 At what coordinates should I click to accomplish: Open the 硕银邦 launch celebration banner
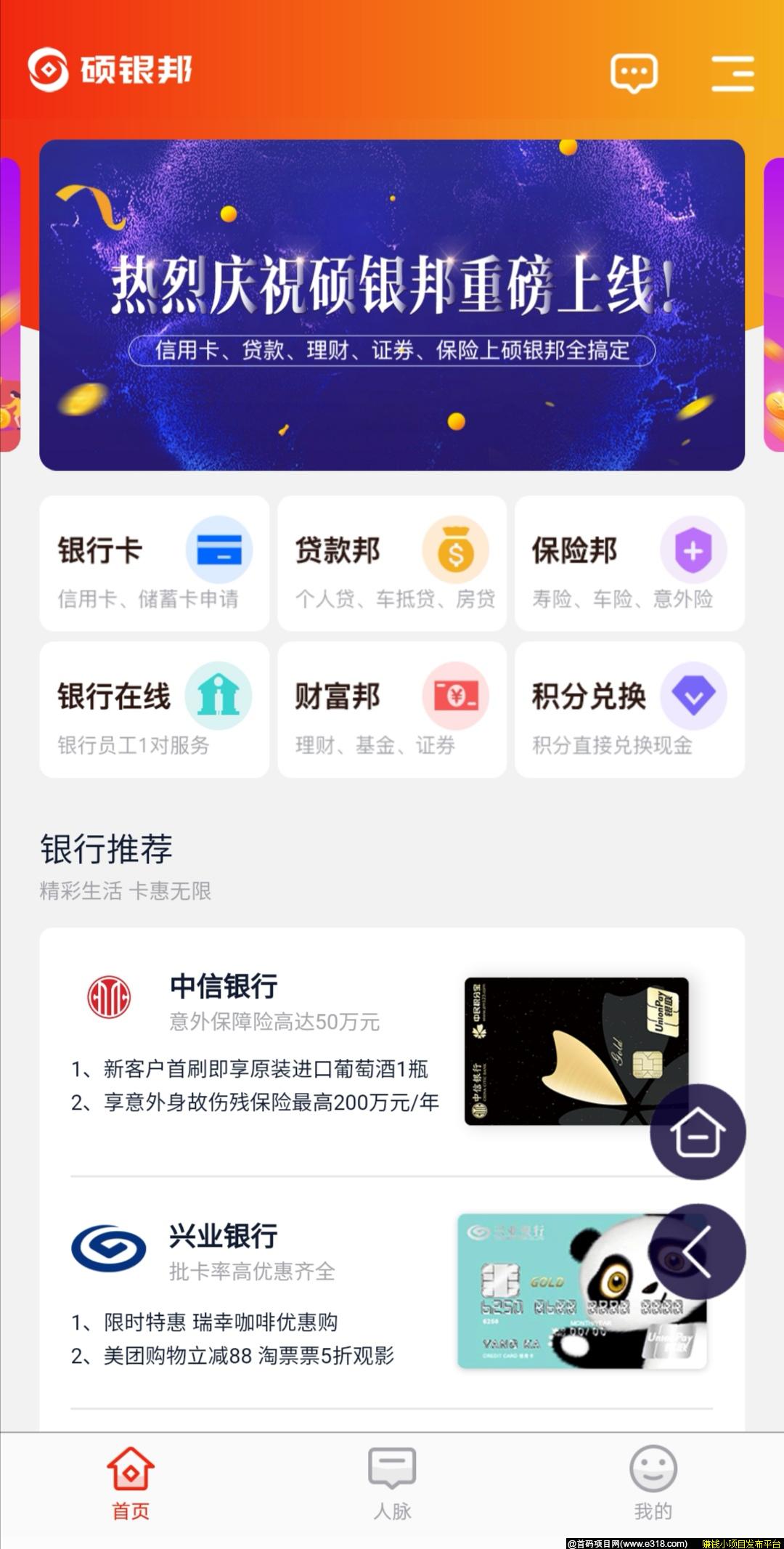point(392,305)
